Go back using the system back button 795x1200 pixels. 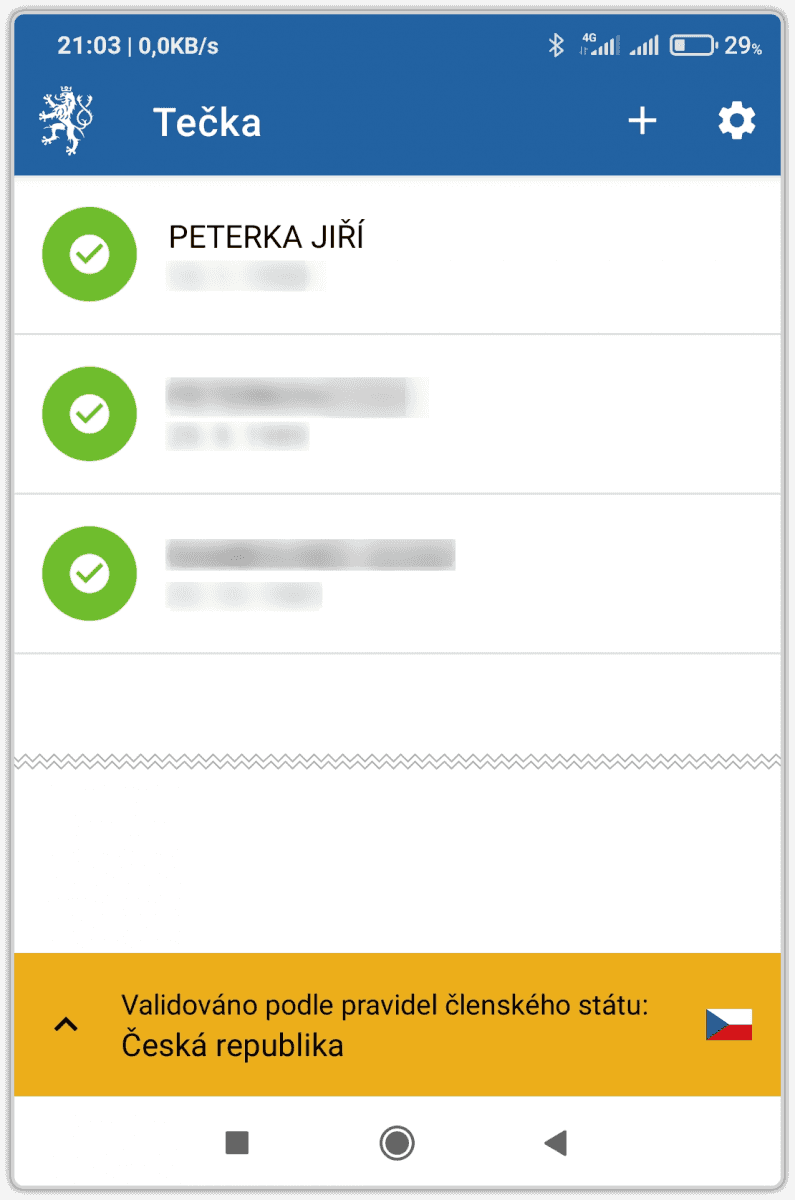point(555,1142)
